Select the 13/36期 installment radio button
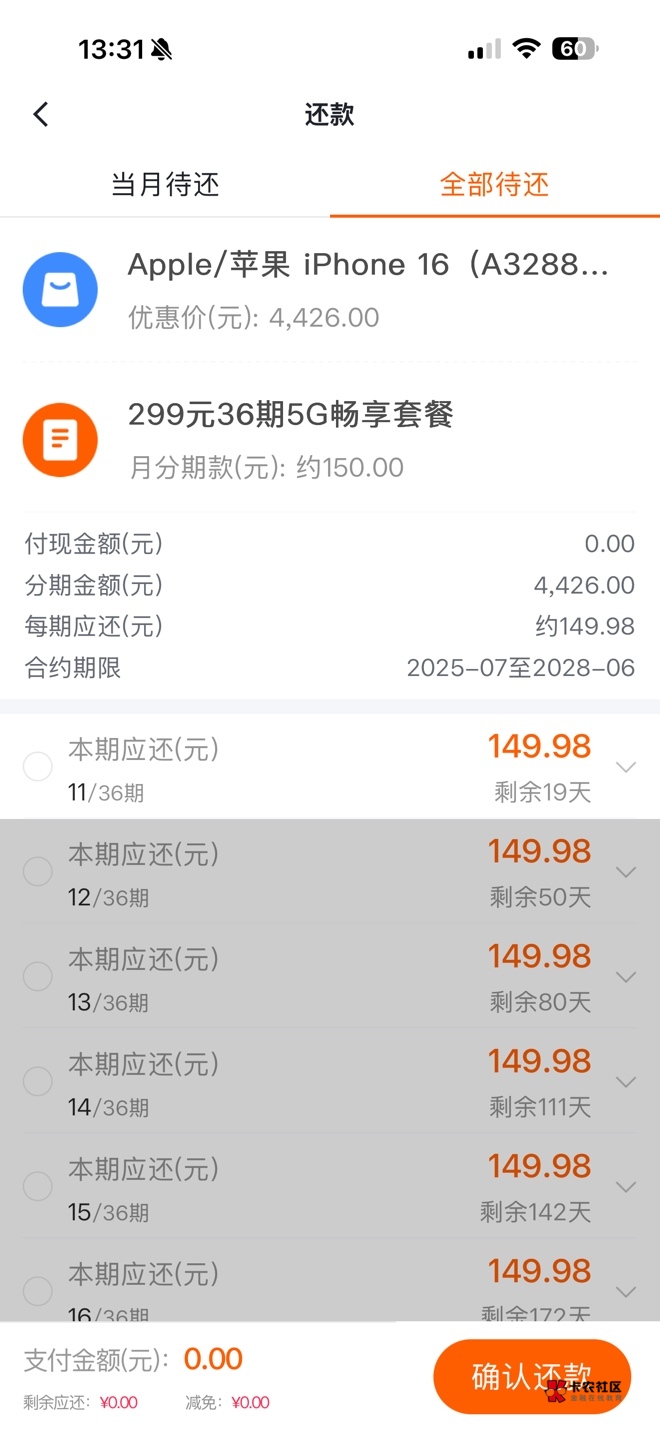The height and width of the screenshot is (1434, 660). [x=38, y=977]
